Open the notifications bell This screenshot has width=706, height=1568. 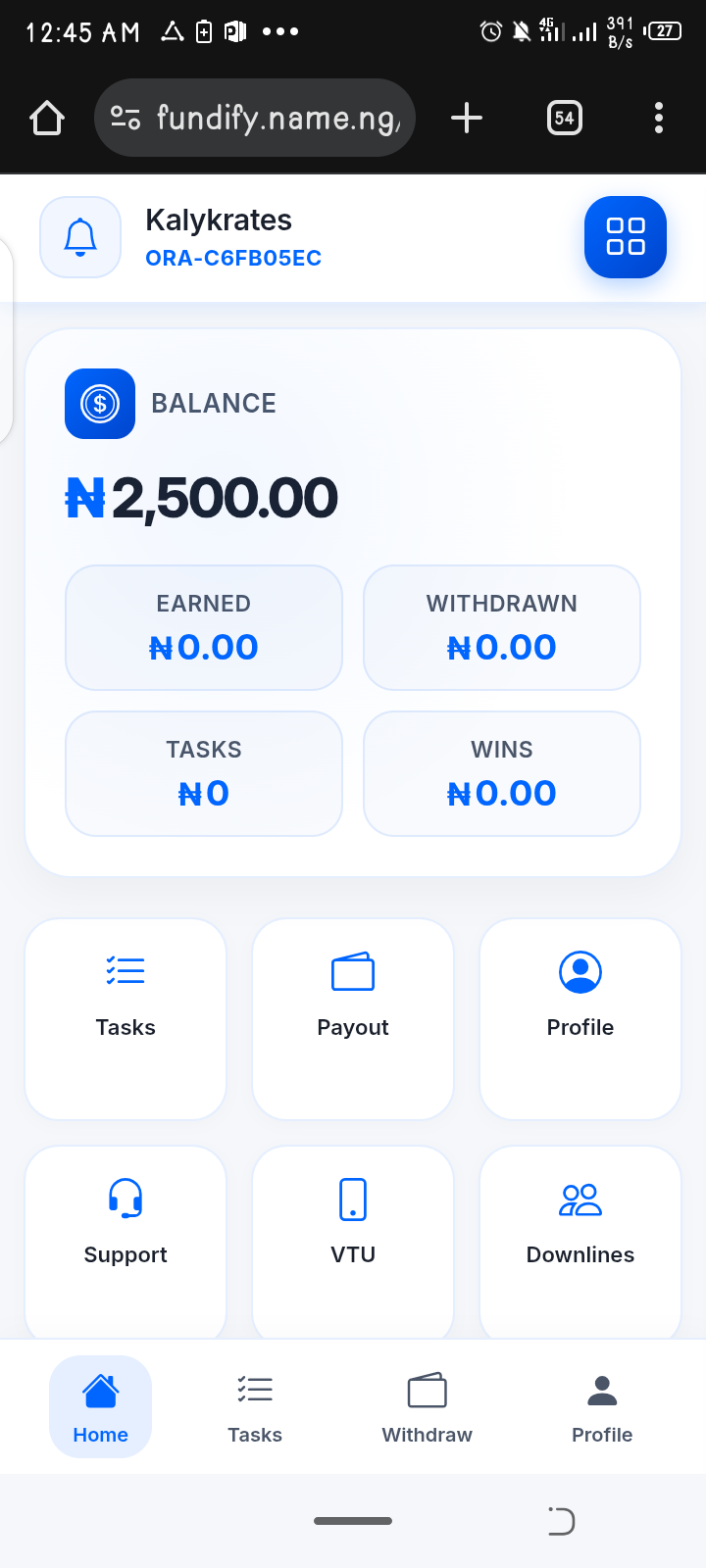(x=80, y=237)
